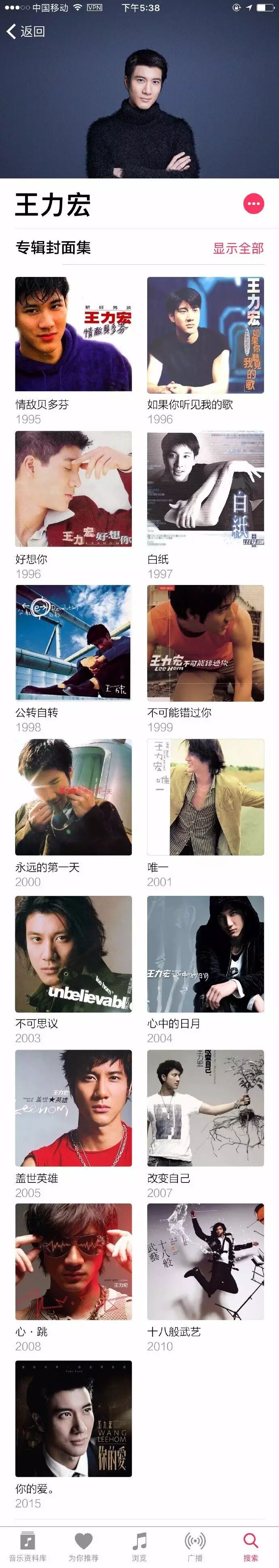This screenshot has width=279, height=1568.
Task: Switch to the 为你推荐 tab
Action: (x=83, y=1546)
